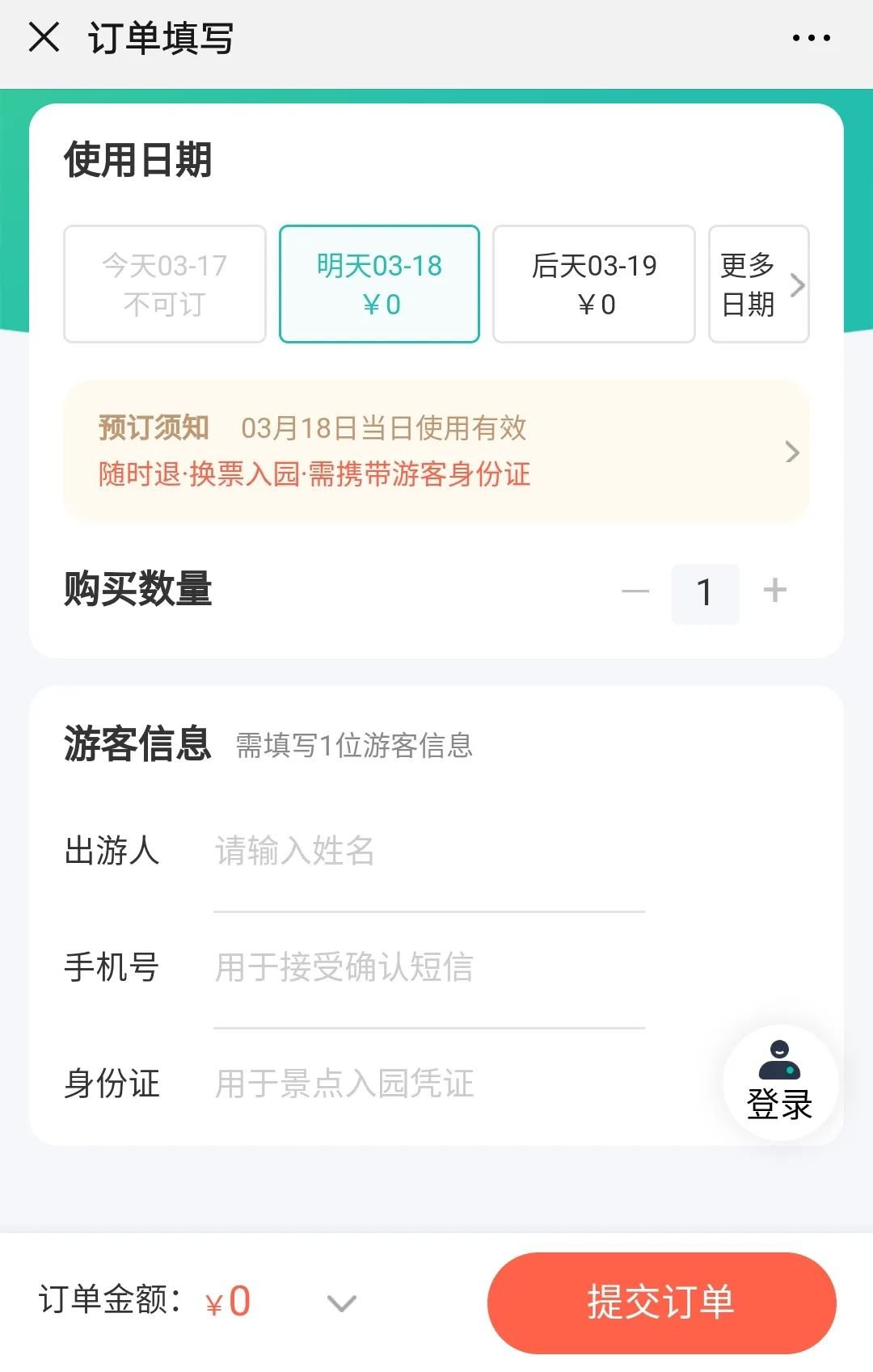The image size is (873, 1372).
Task: Open the three-dot overflow menu
Action: (811, 38)
